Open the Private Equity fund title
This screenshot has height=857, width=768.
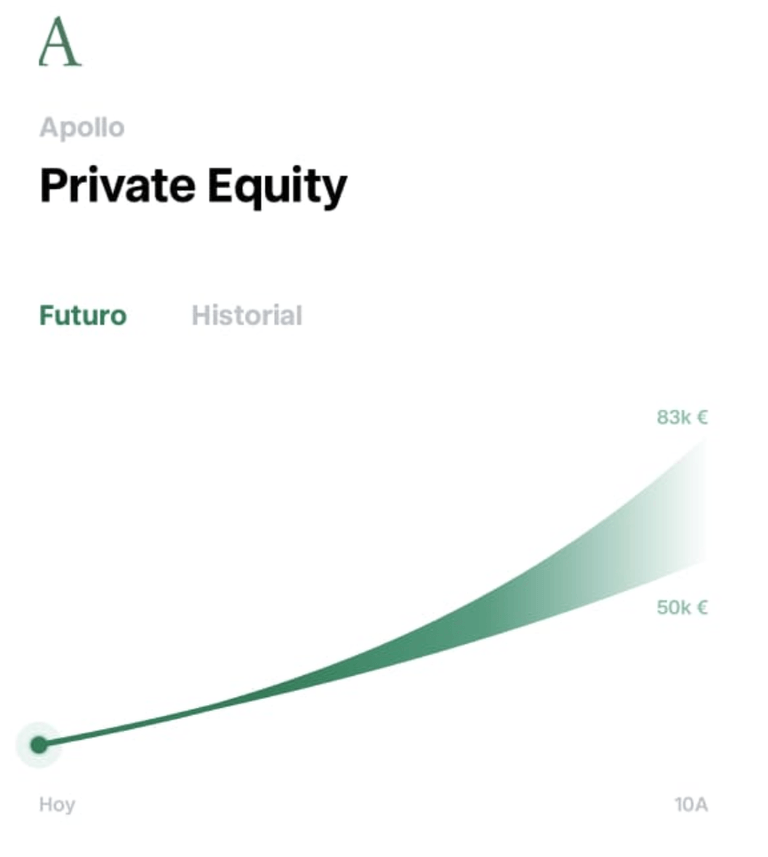coord(192,185)
